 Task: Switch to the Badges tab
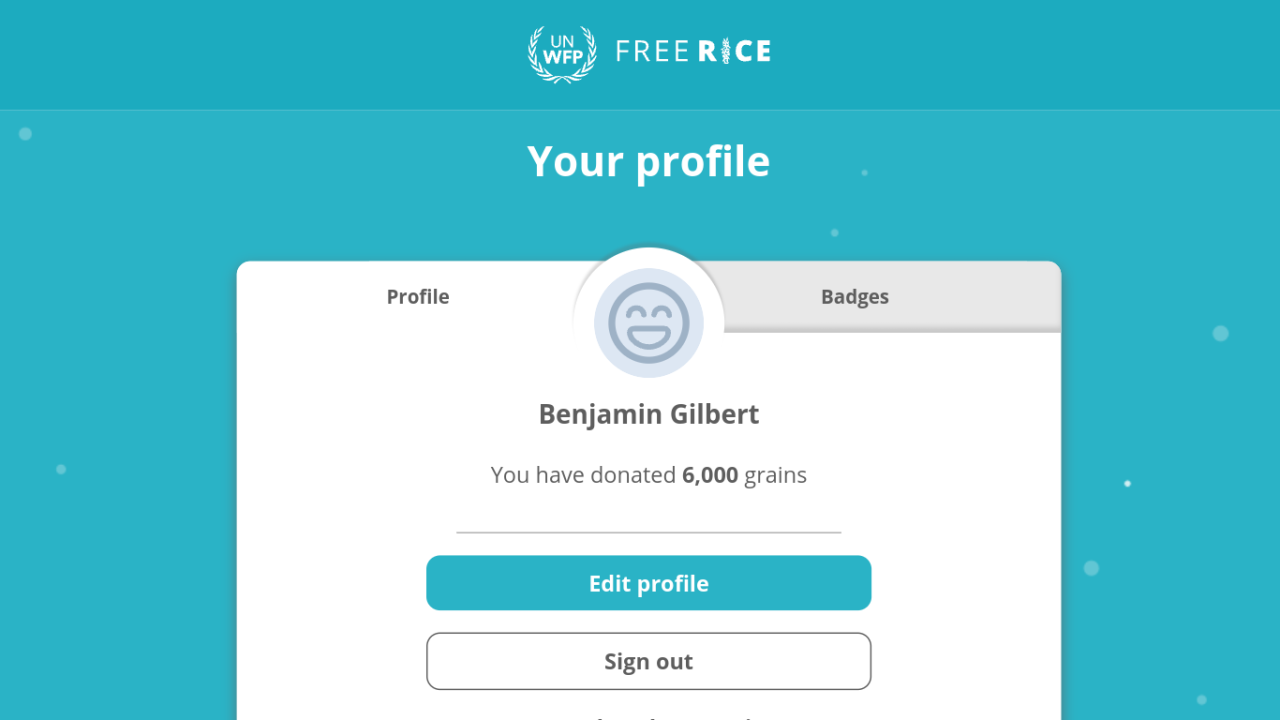855,297
